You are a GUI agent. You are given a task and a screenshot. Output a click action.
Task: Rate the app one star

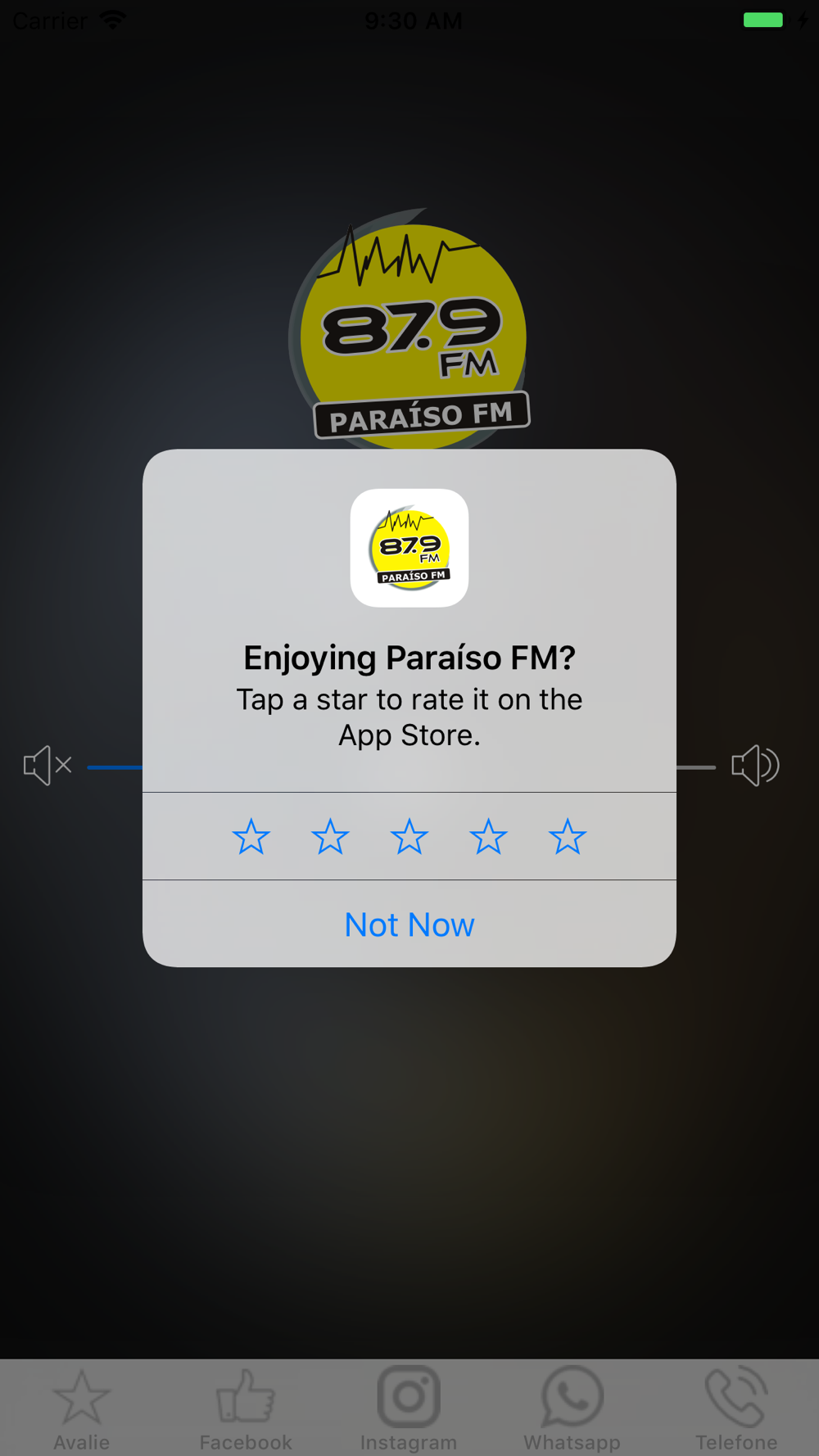[x=251, y=837]
